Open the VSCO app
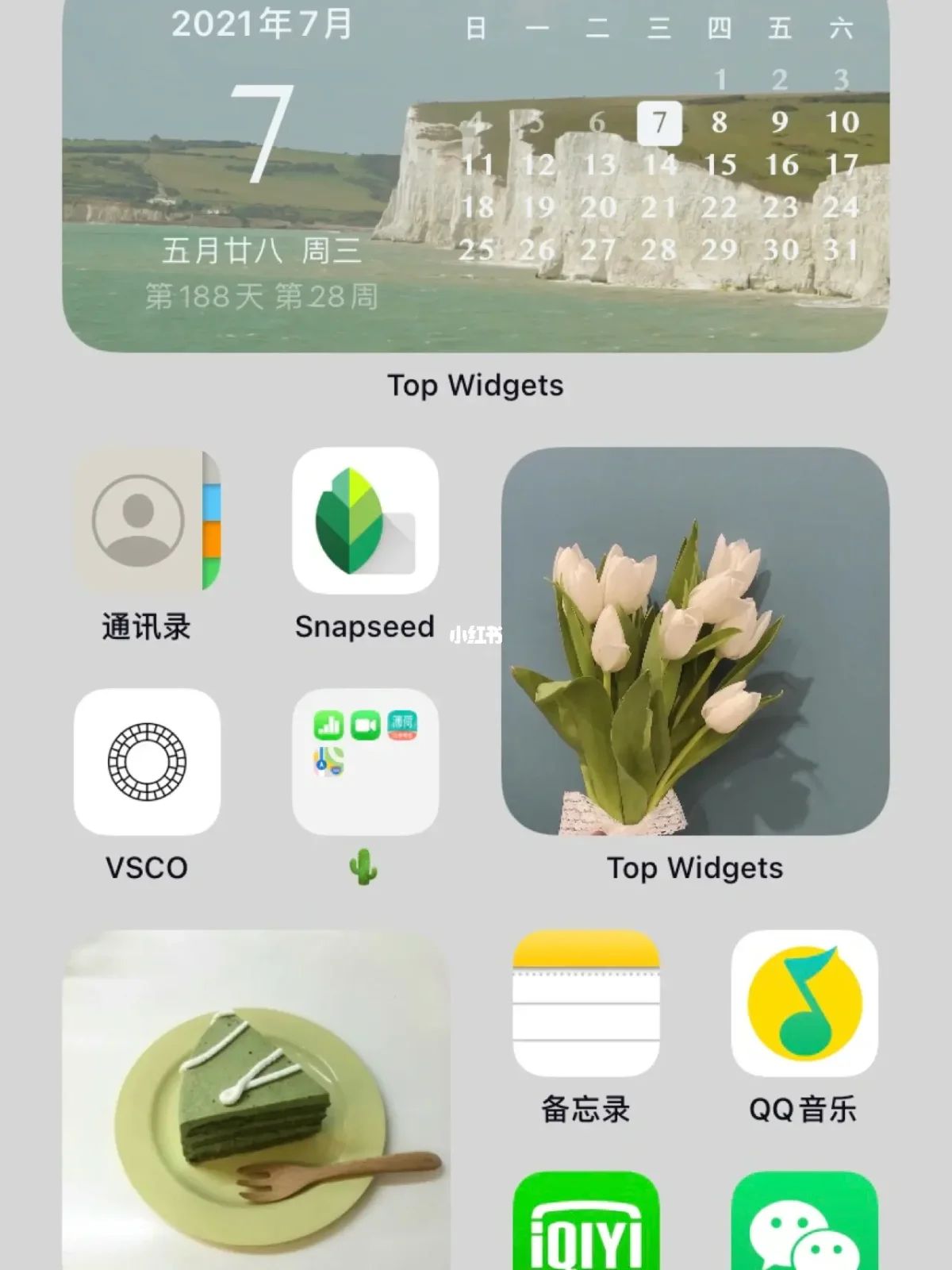 [x=147, y=762]
